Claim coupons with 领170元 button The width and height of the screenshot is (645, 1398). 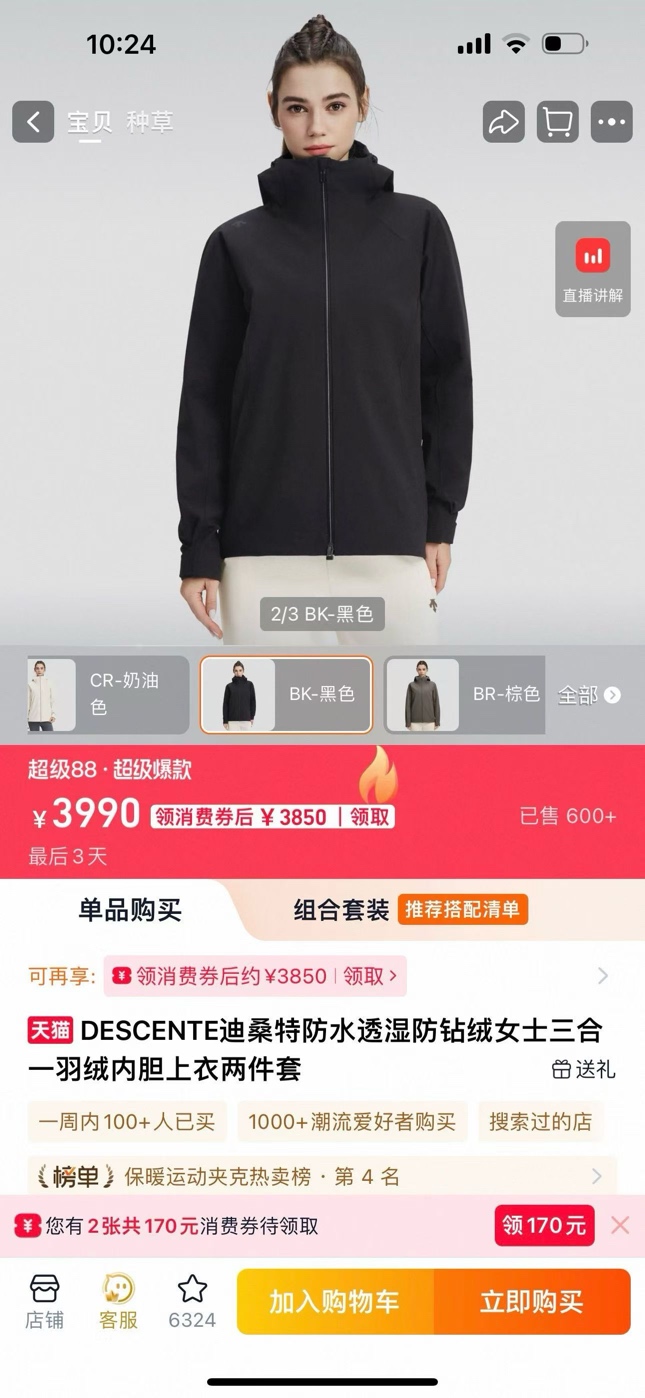[x=544, y=1225]
